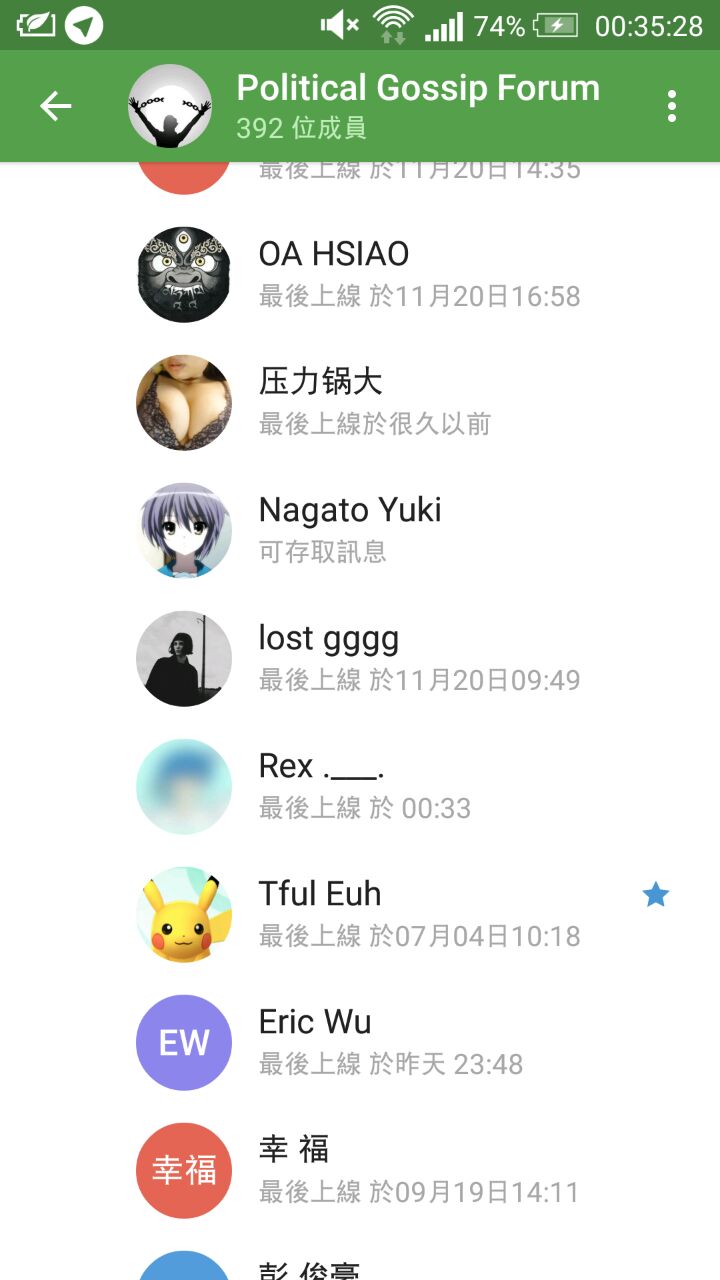Open the three-dot overflow menu

click(x=671, y=106)
